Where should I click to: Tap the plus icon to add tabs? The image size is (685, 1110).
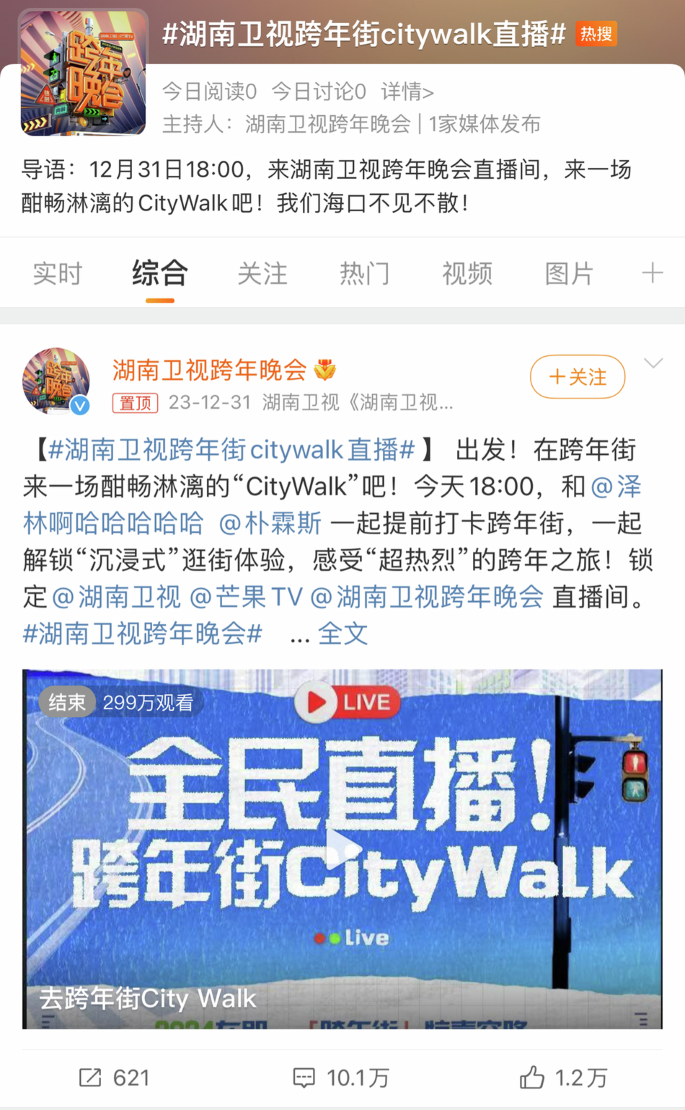(x=652, y=273)
